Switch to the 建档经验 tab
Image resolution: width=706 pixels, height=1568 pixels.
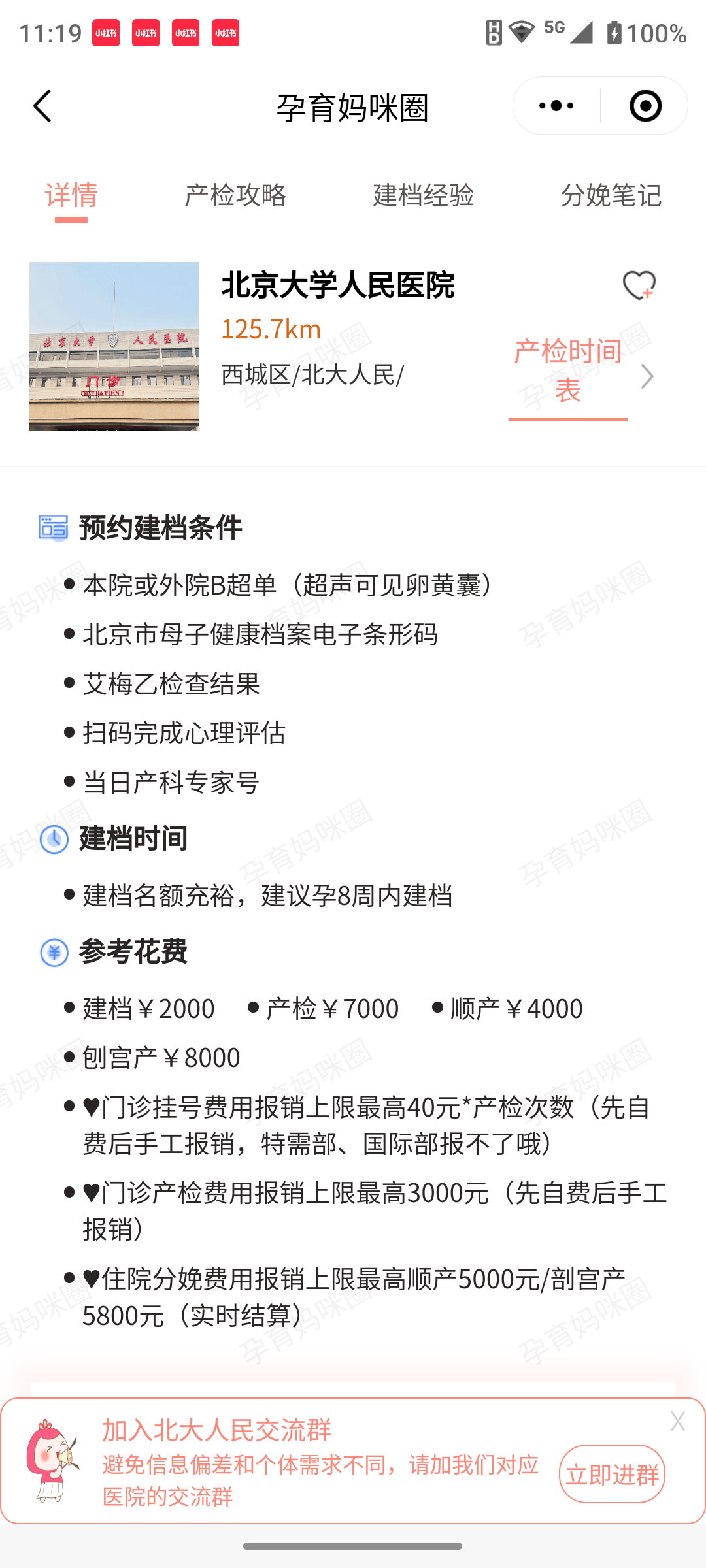pos(423,195)
